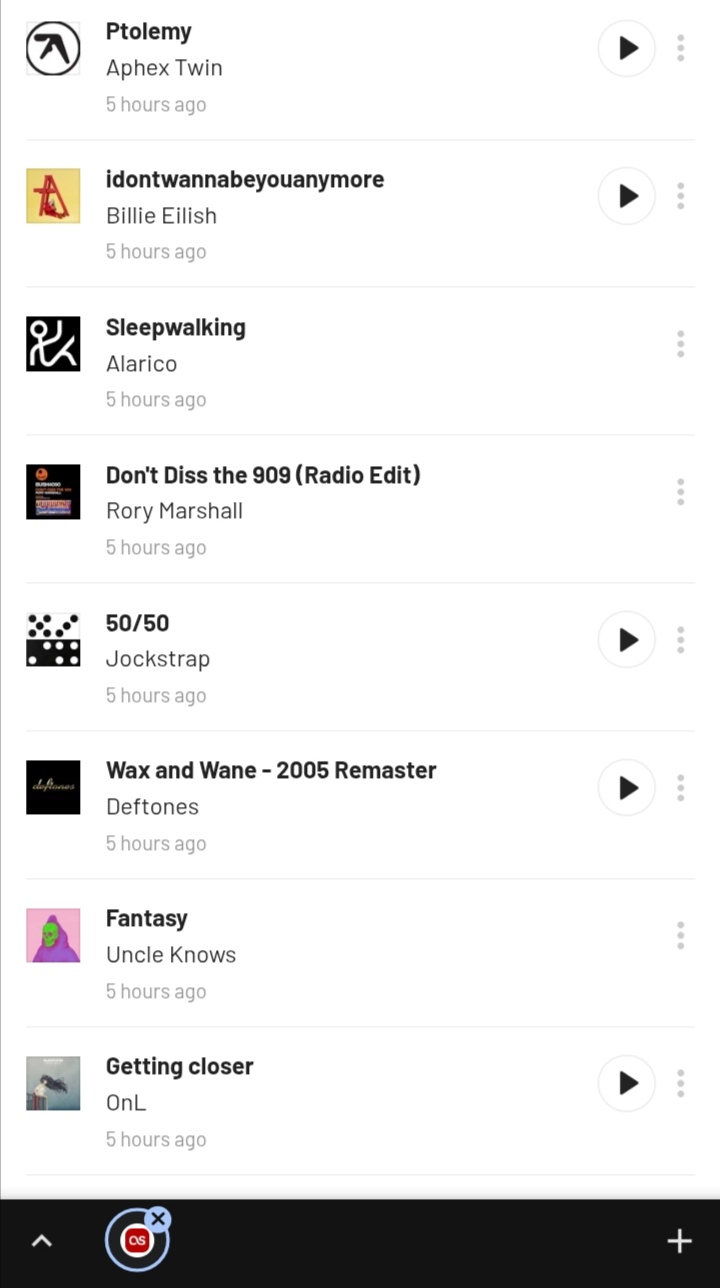Image resolution: width=720 pixels, height=1288 pixels.
Task: Play Getting closer by OnL
Action: 627,1083
